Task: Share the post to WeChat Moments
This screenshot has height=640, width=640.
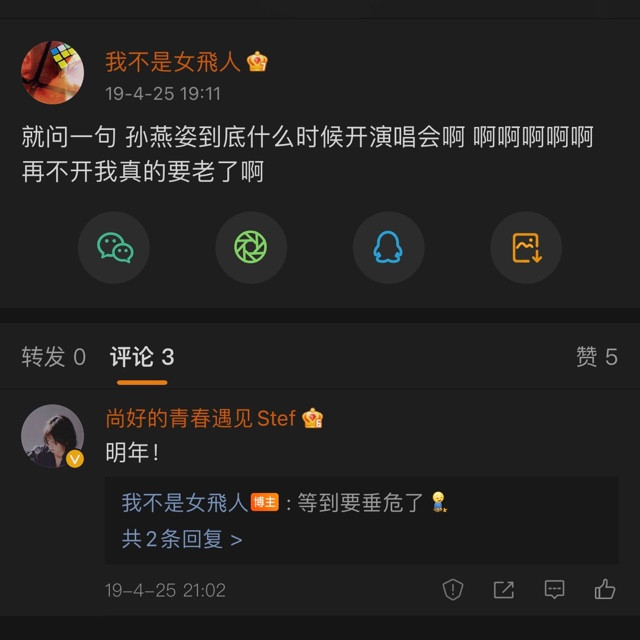Action: pos(251,247)
